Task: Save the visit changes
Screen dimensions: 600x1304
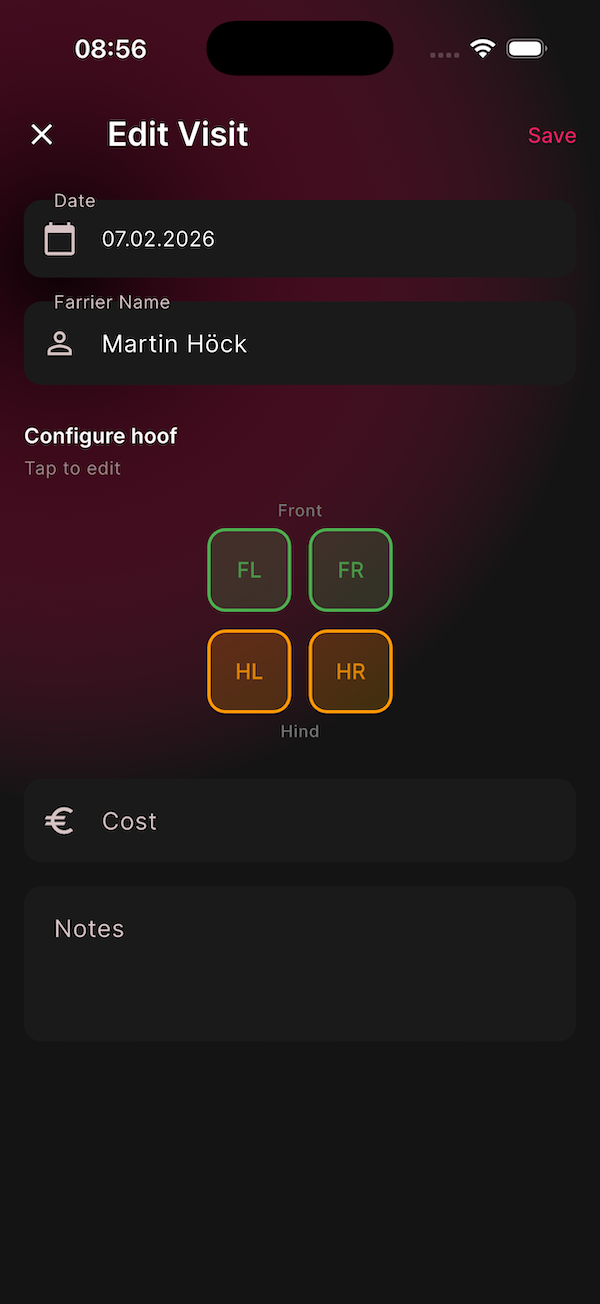Action: [551, 136]
